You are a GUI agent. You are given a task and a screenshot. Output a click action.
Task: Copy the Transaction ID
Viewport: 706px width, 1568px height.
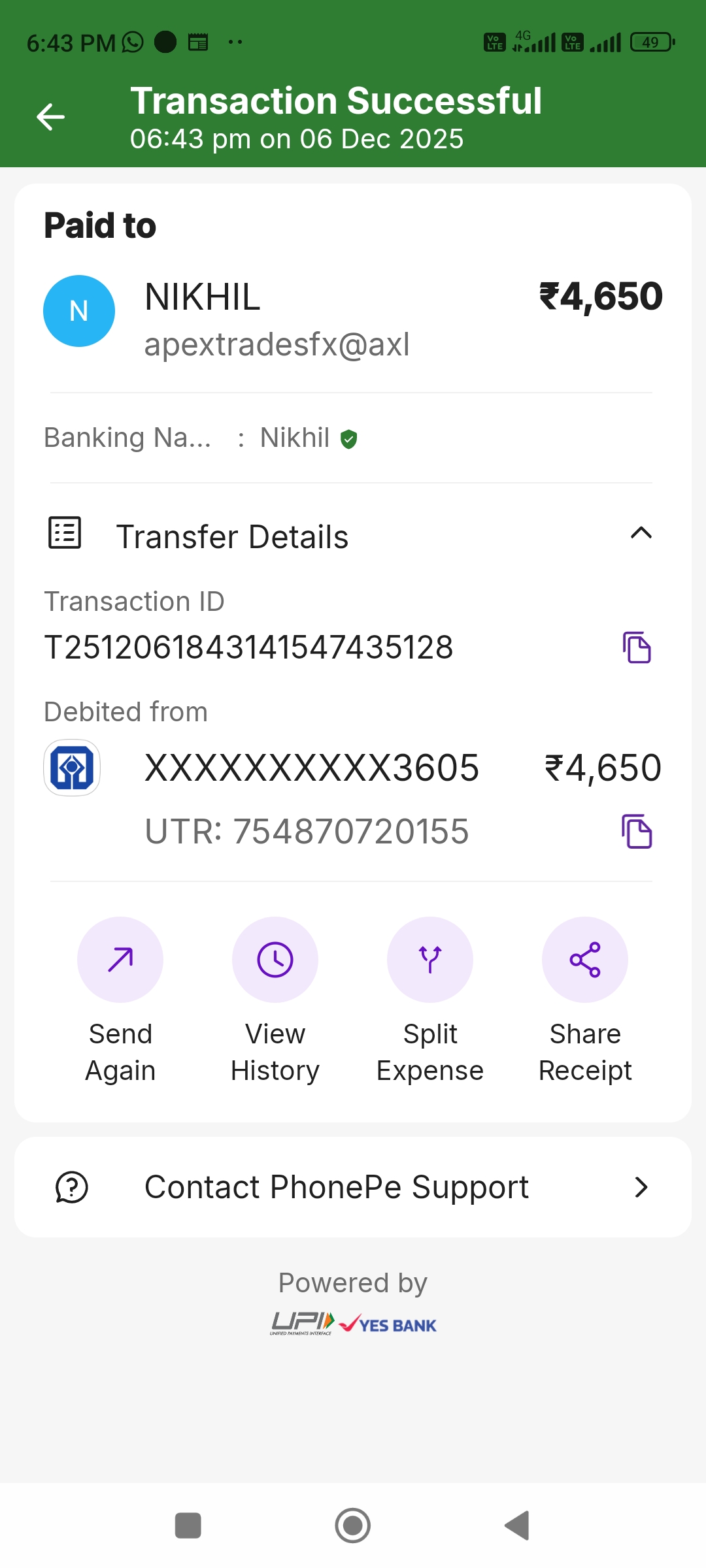coord(637,647)
